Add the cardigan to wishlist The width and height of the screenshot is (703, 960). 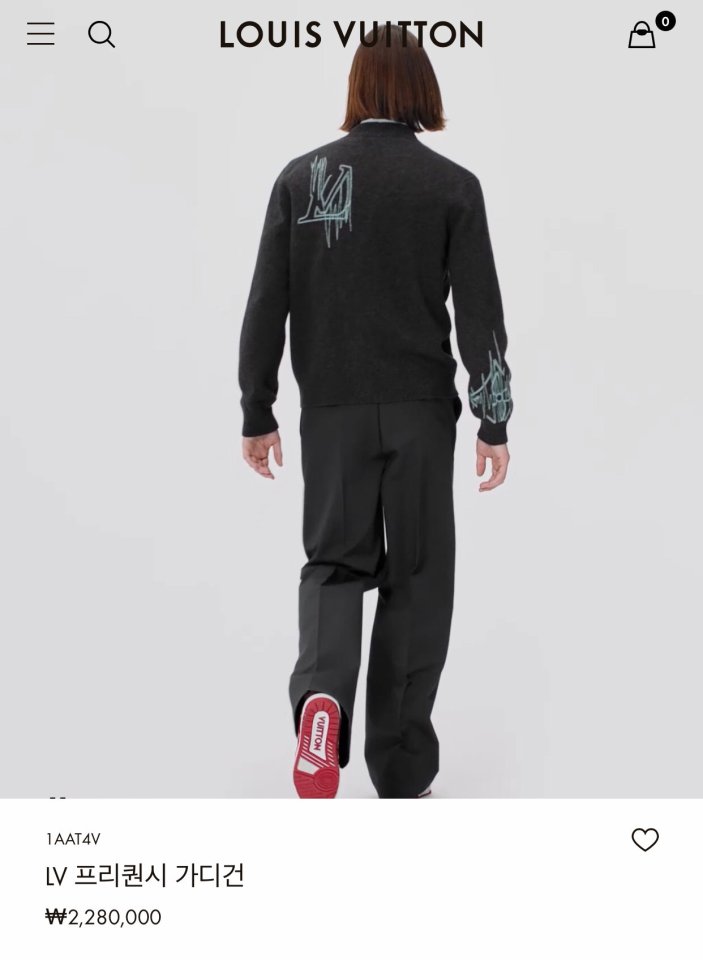[645, 840]
